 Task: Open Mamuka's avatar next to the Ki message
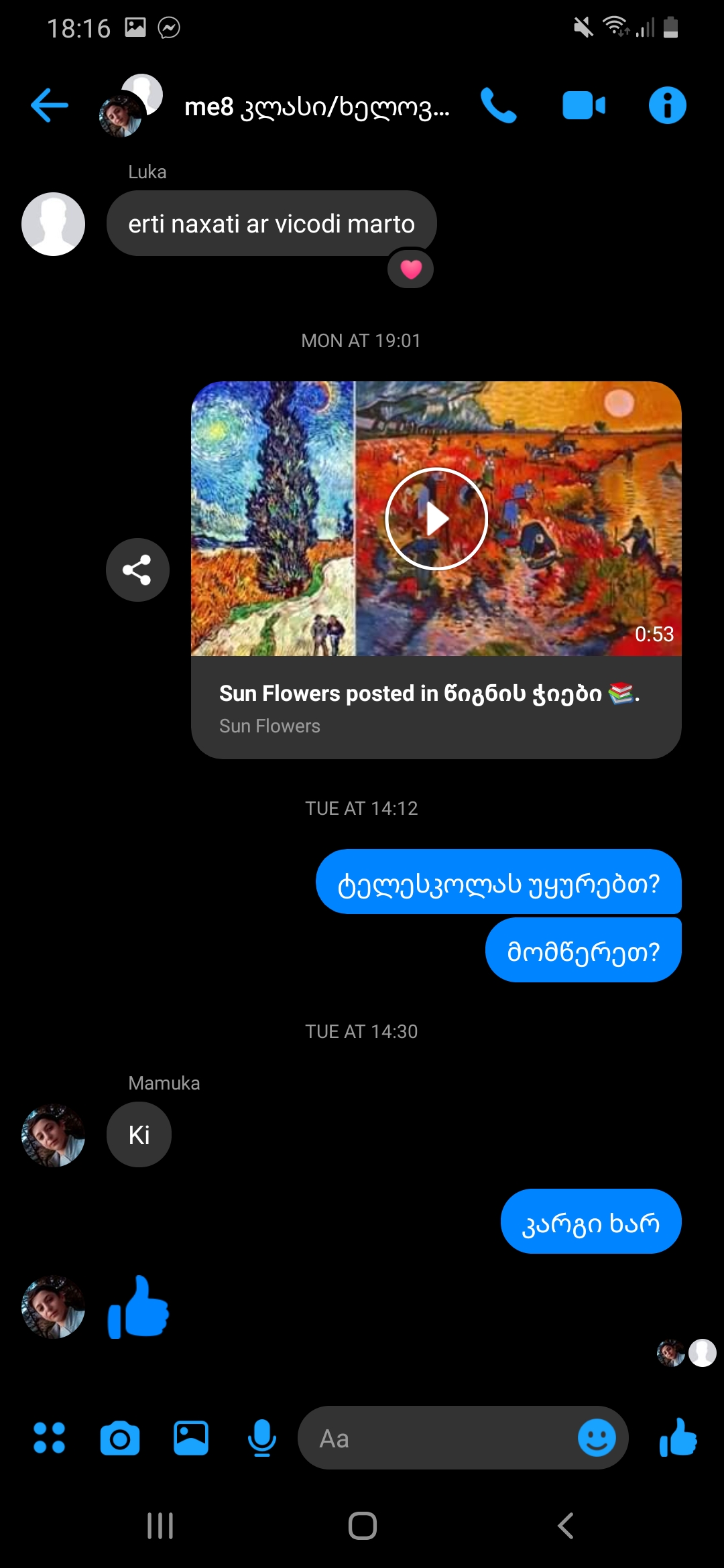[x=54, y=1136]
